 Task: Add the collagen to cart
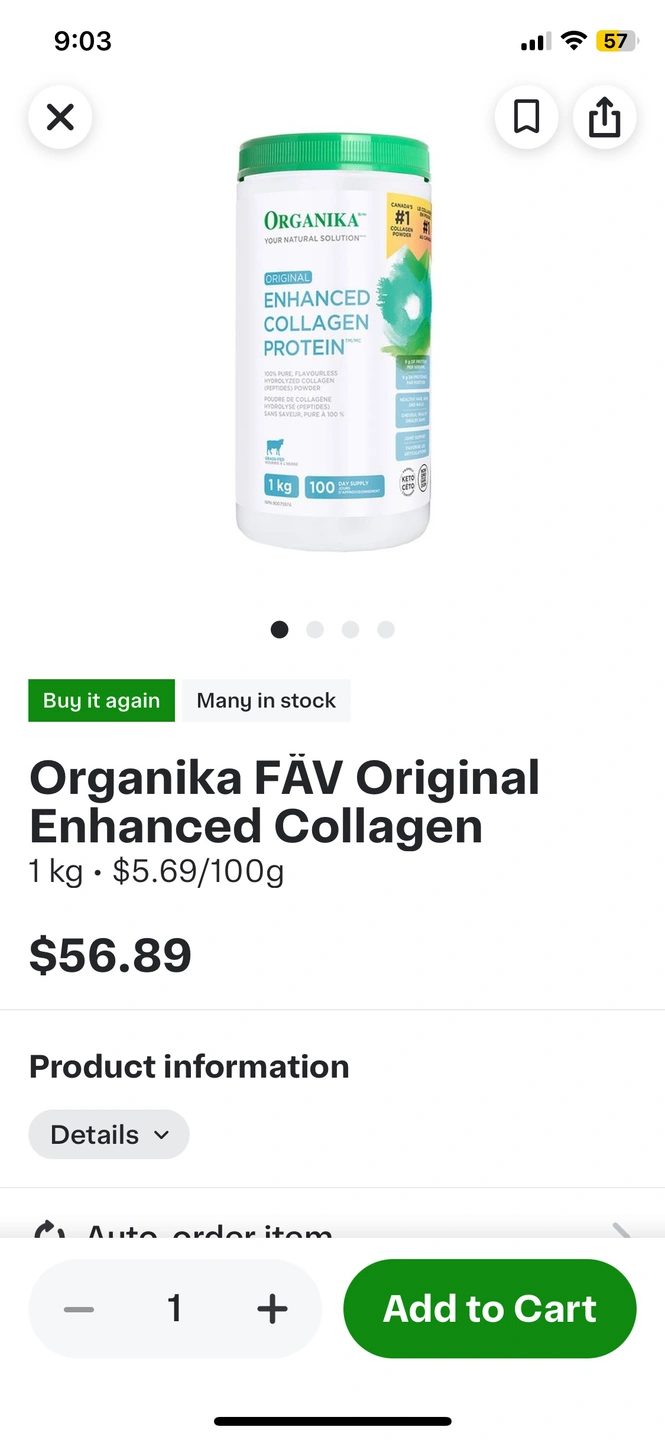489,1309
